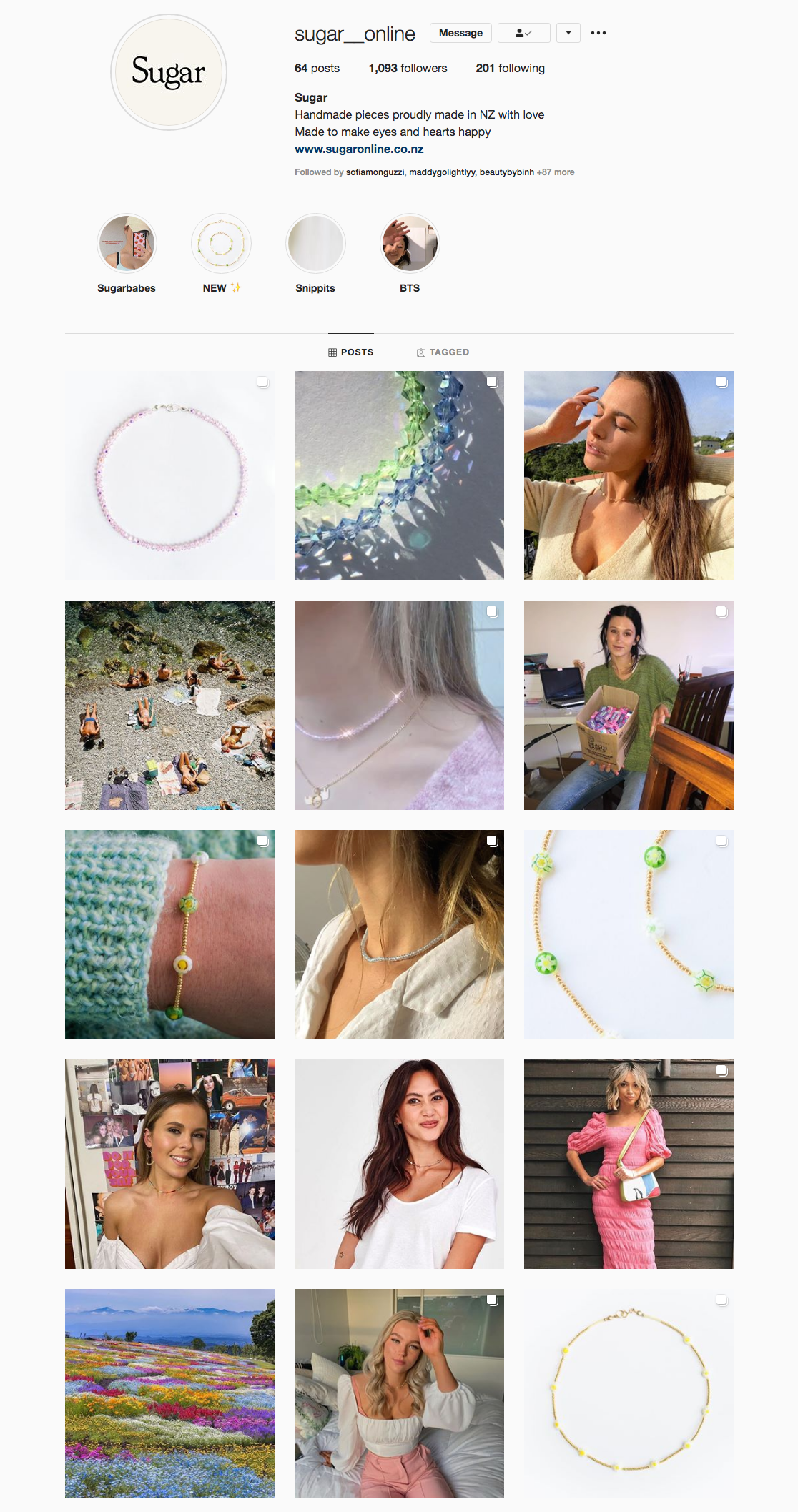Open the pink beaded necklace post

tap(169, 475)
